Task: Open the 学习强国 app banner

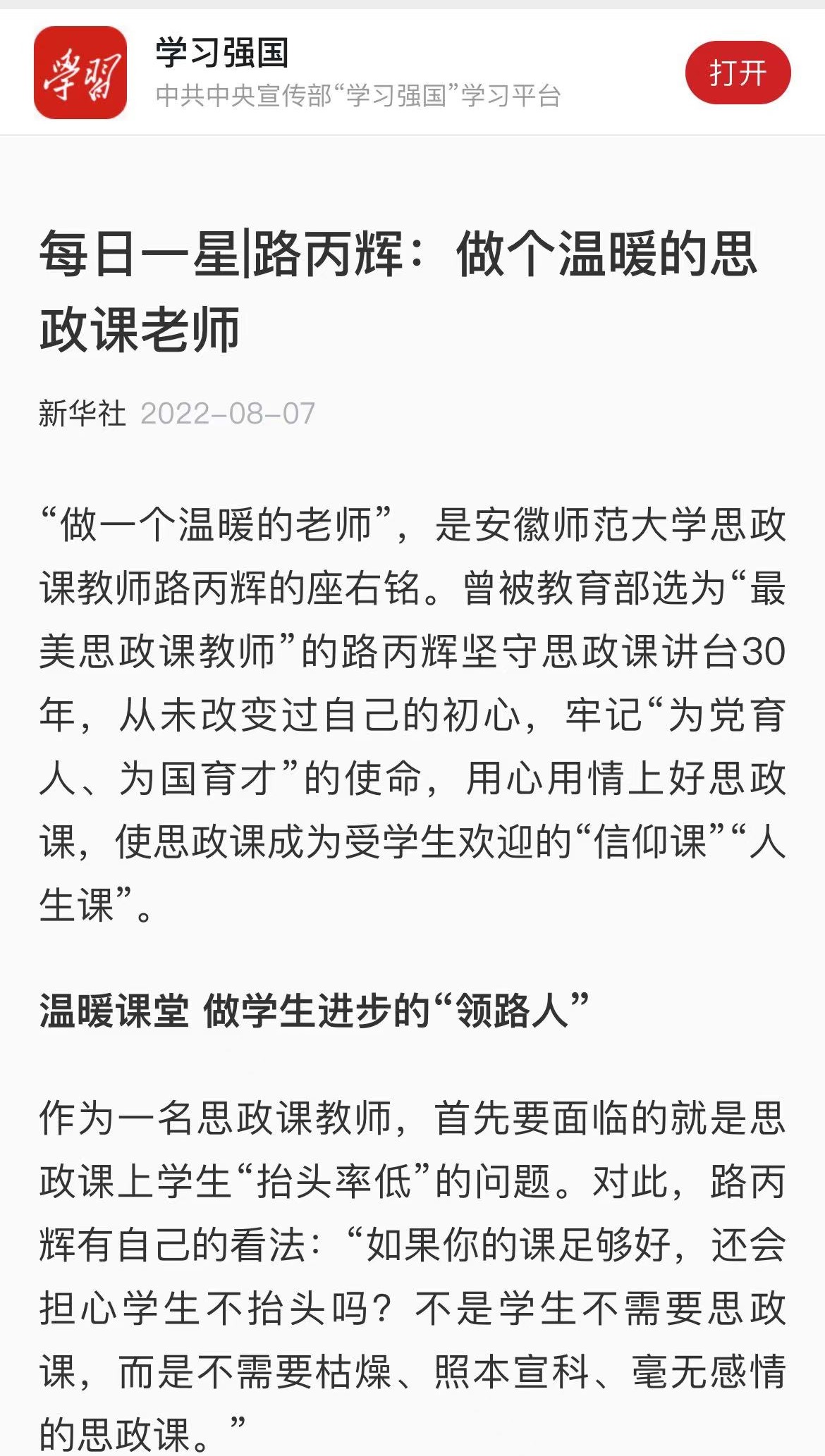Action: tap(412, 72)
